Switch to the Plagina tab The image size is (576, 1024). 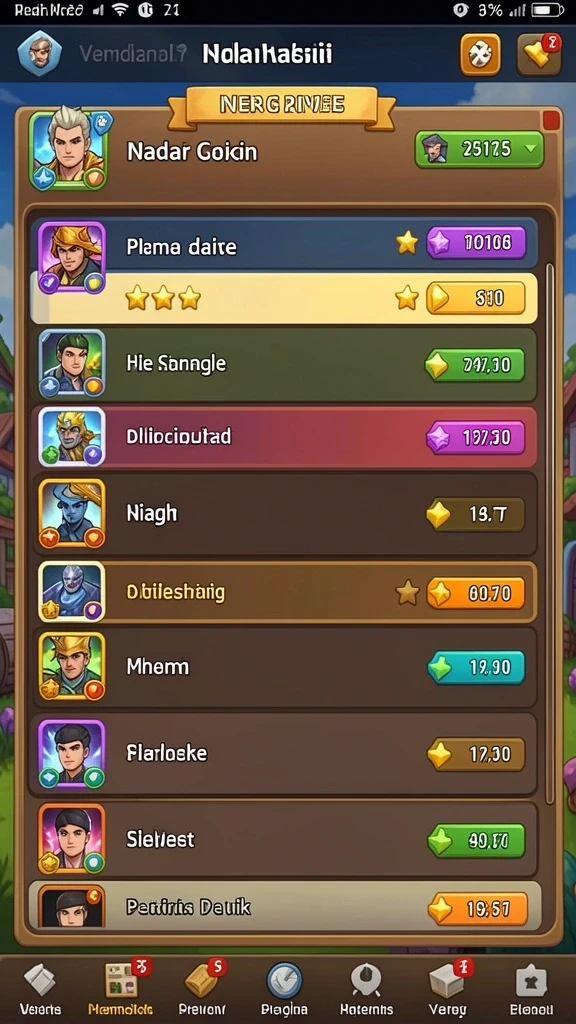pyautogui.click(x=285, y=990)
